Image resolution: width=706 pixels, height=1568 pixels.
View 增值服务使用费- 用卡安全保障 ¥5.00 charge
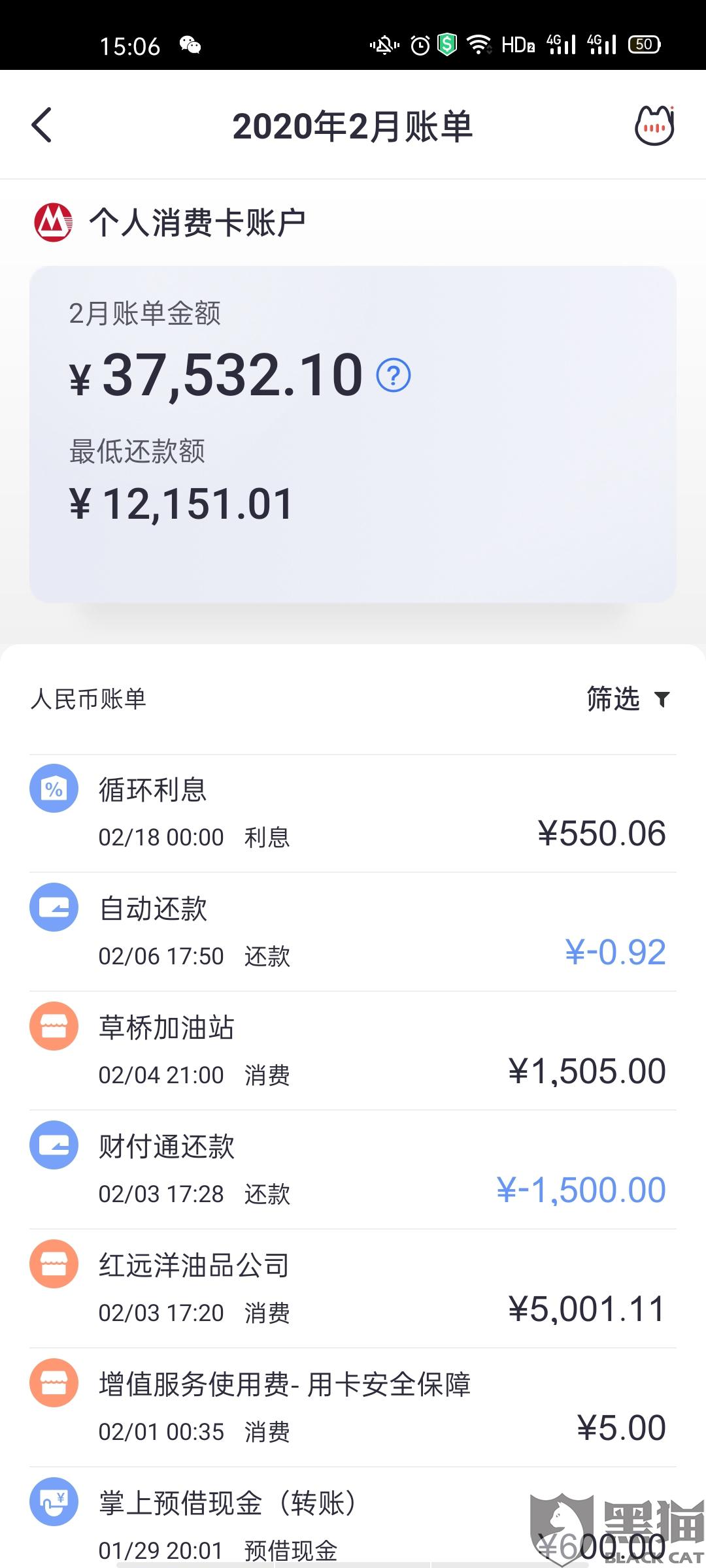coord(353,1408)
